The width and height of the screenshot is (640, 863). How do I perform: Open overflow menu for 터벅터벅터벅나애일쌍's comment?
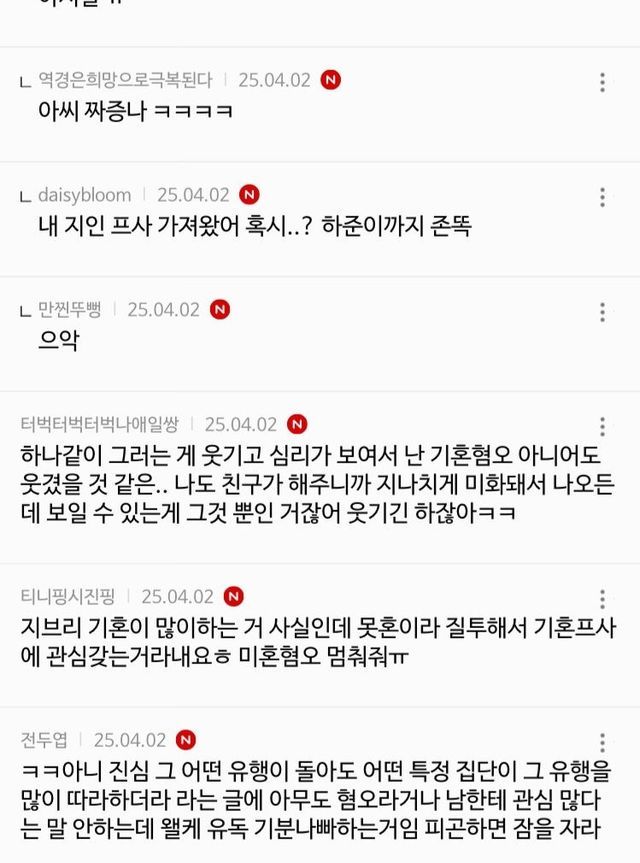pyautogui.click(x=602, y=426)
